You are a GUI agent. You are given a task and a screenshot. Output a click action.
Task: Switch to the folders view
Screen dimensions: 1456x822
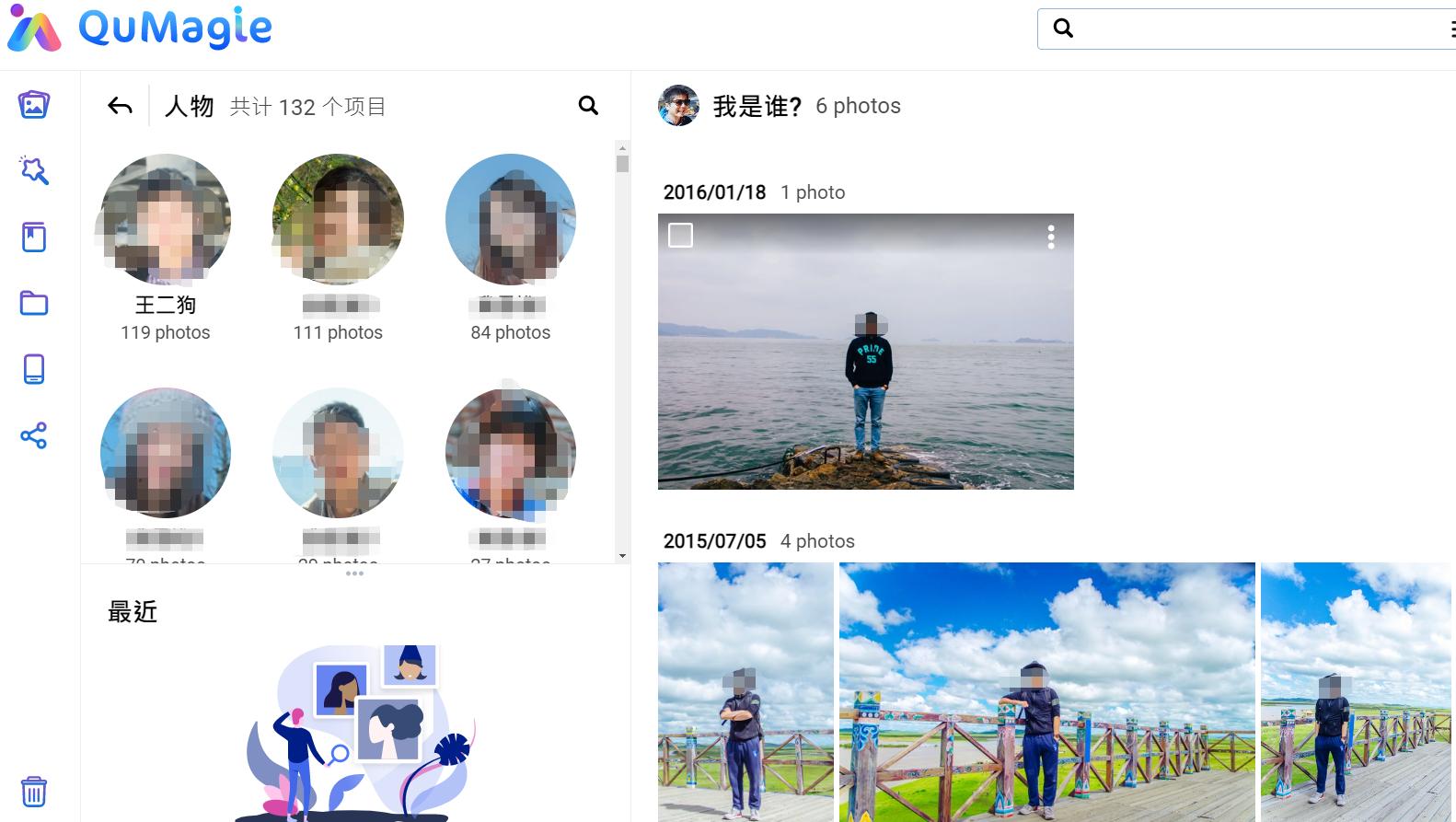point(34,303)
